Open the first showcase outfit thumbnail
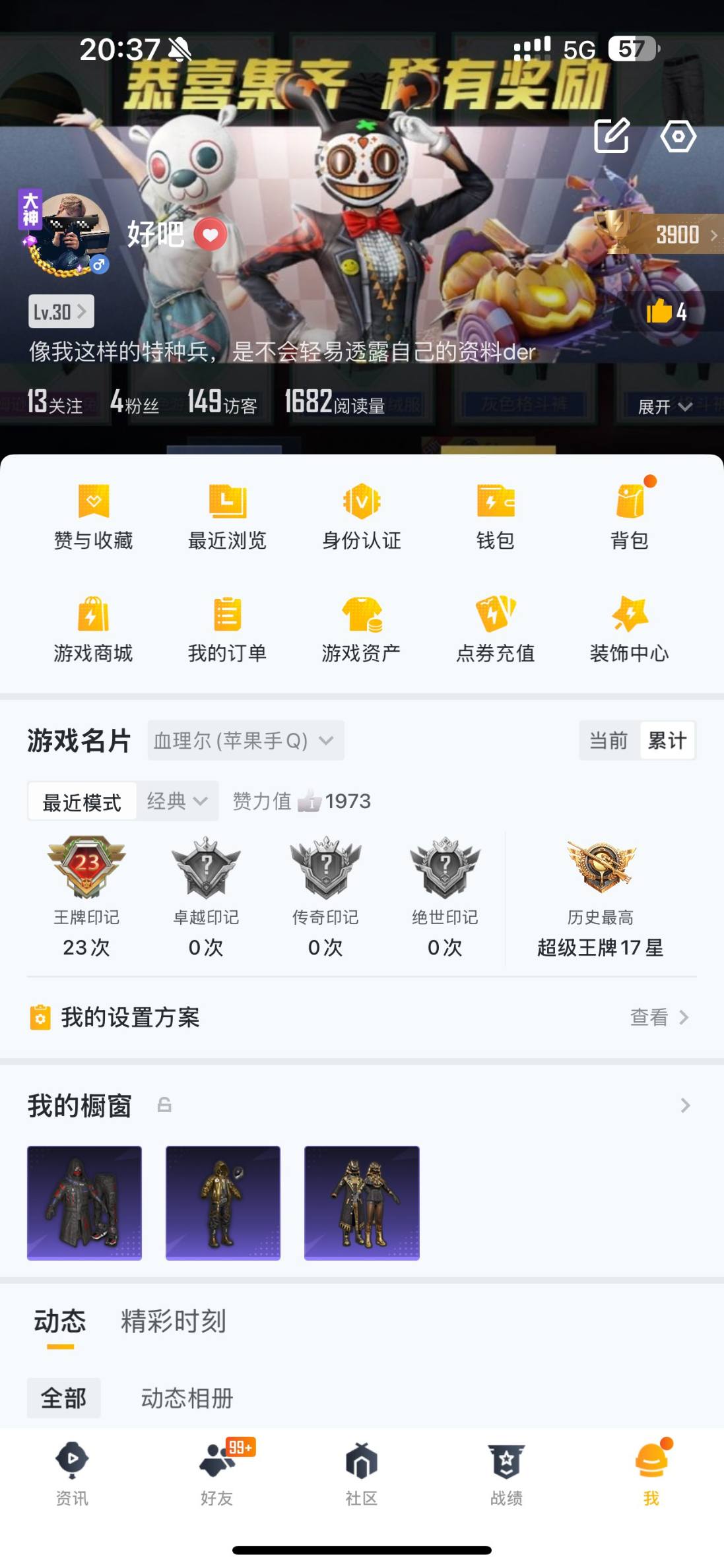 point(84,1203)
